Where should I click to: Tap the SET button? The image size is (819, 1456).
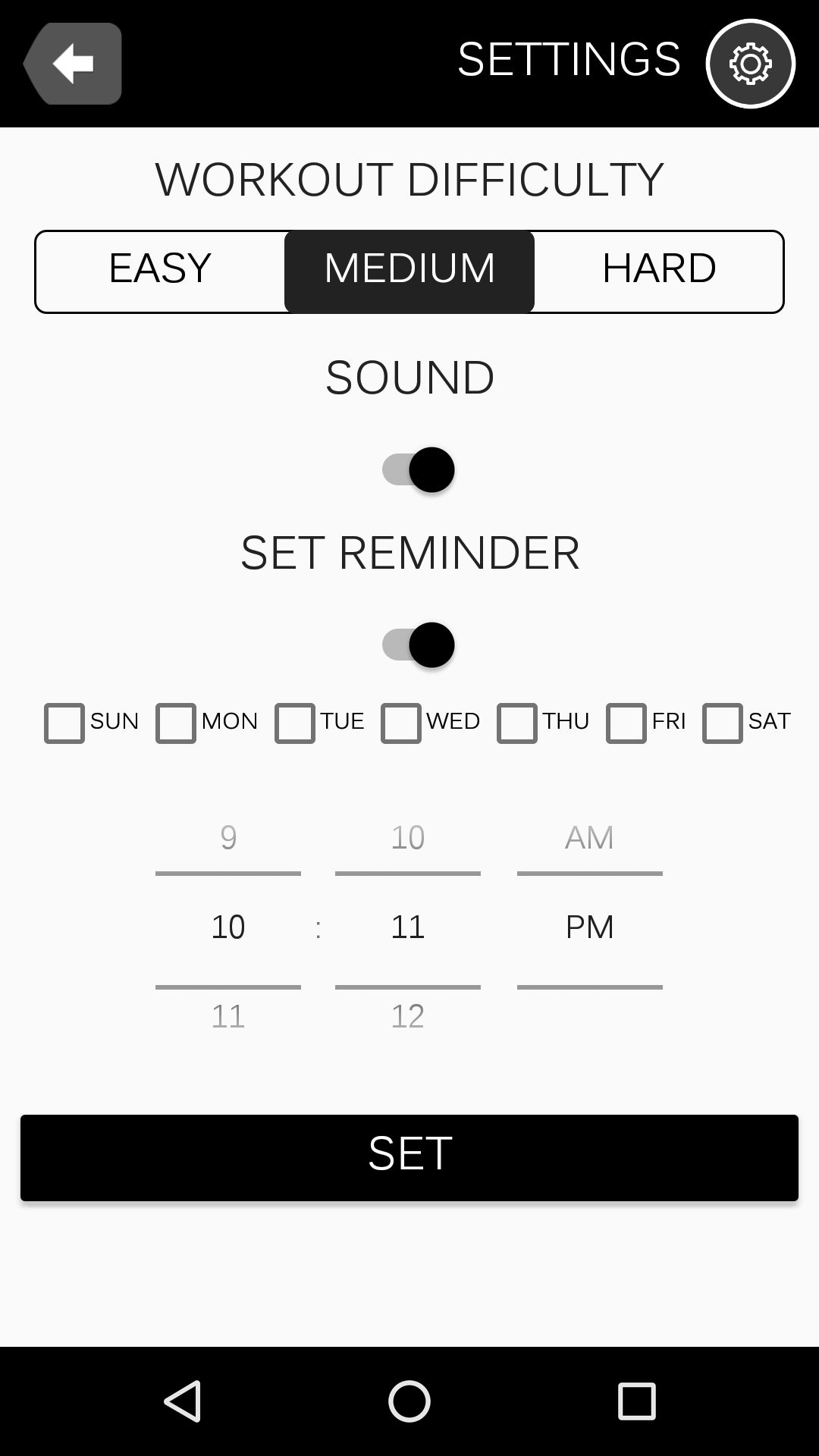point(409,1157)
